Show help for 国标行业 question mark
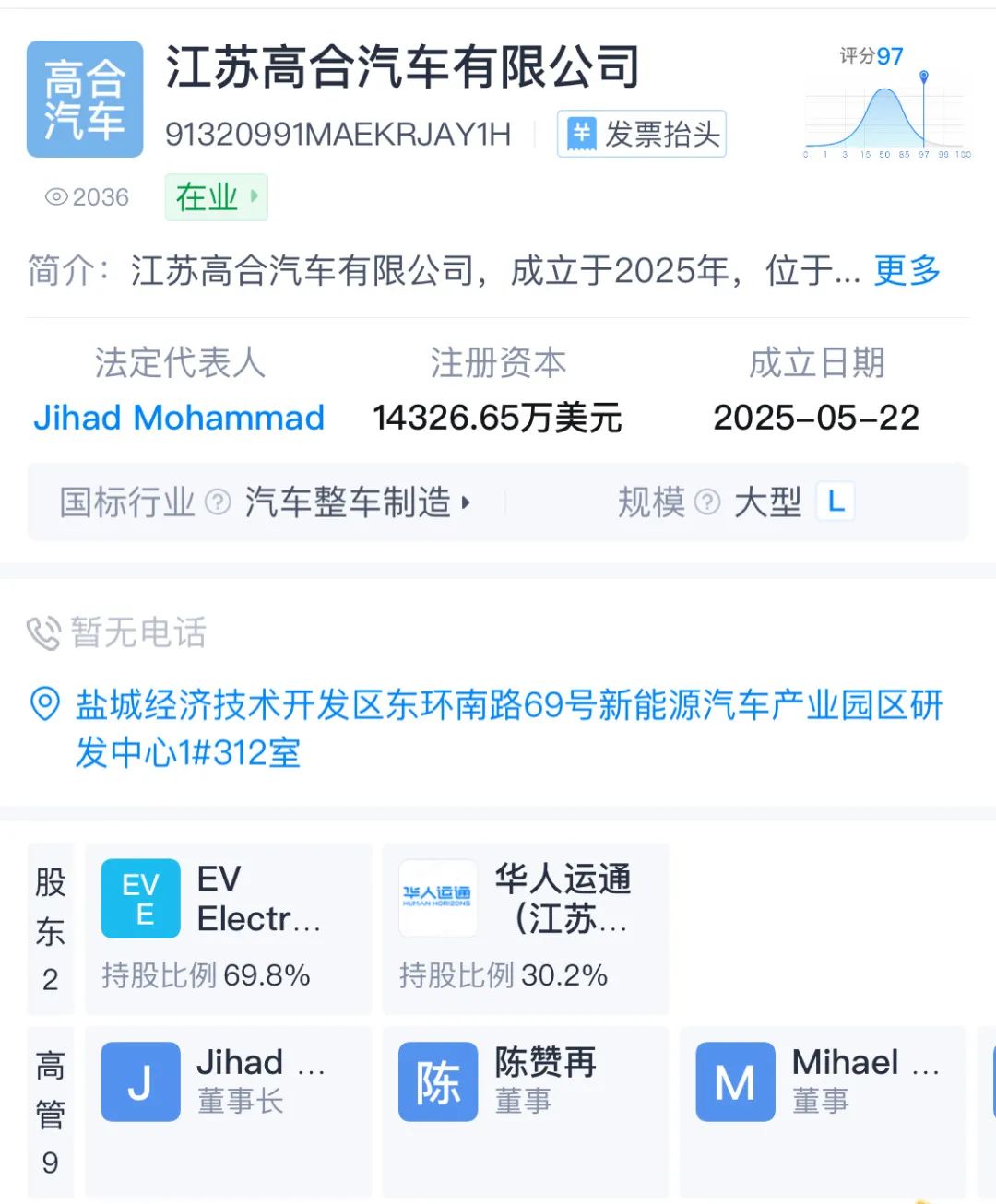This screenshot has height=1204, width=996. point(218,502)
